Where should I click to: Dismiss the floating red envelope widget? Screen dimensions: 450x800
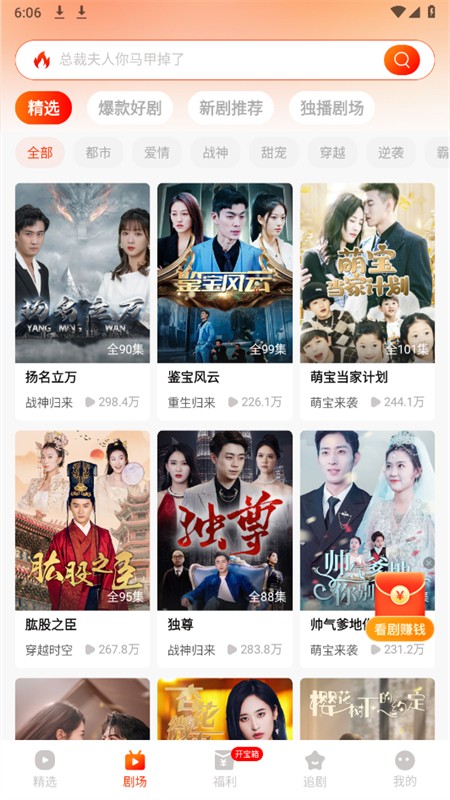pyautogui.click(x=429, y=563)
